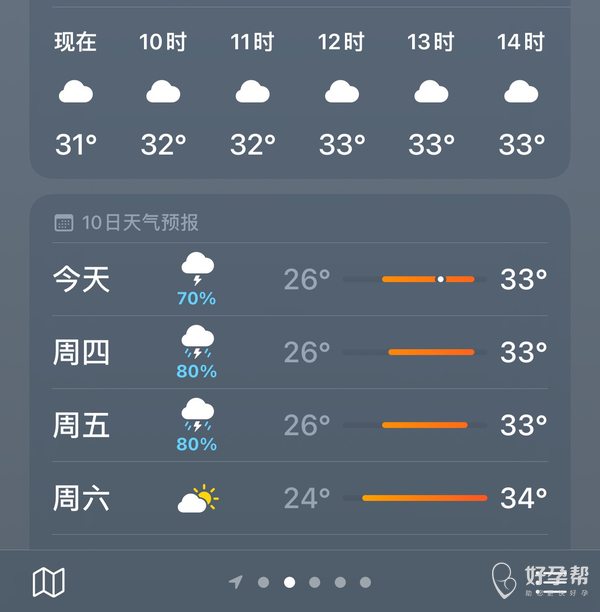View the 周四 forecast row details

tap(300, 352)
